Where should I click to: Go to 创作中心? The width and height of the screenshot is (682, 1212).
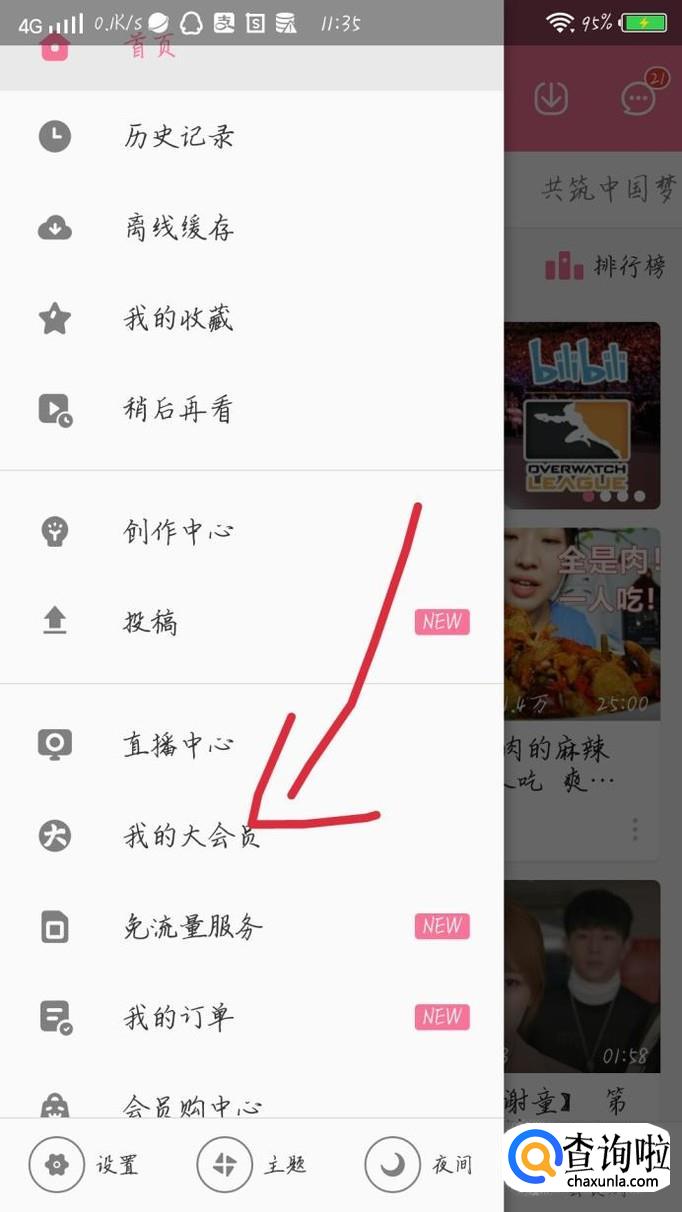coord(178,531)
